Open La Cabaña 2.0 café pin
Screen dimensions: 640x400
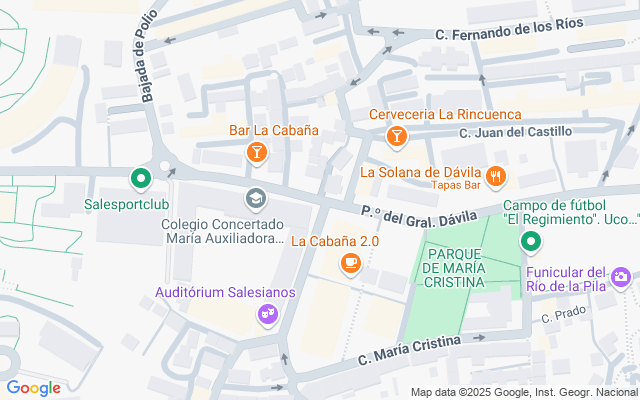coord(351,263)
